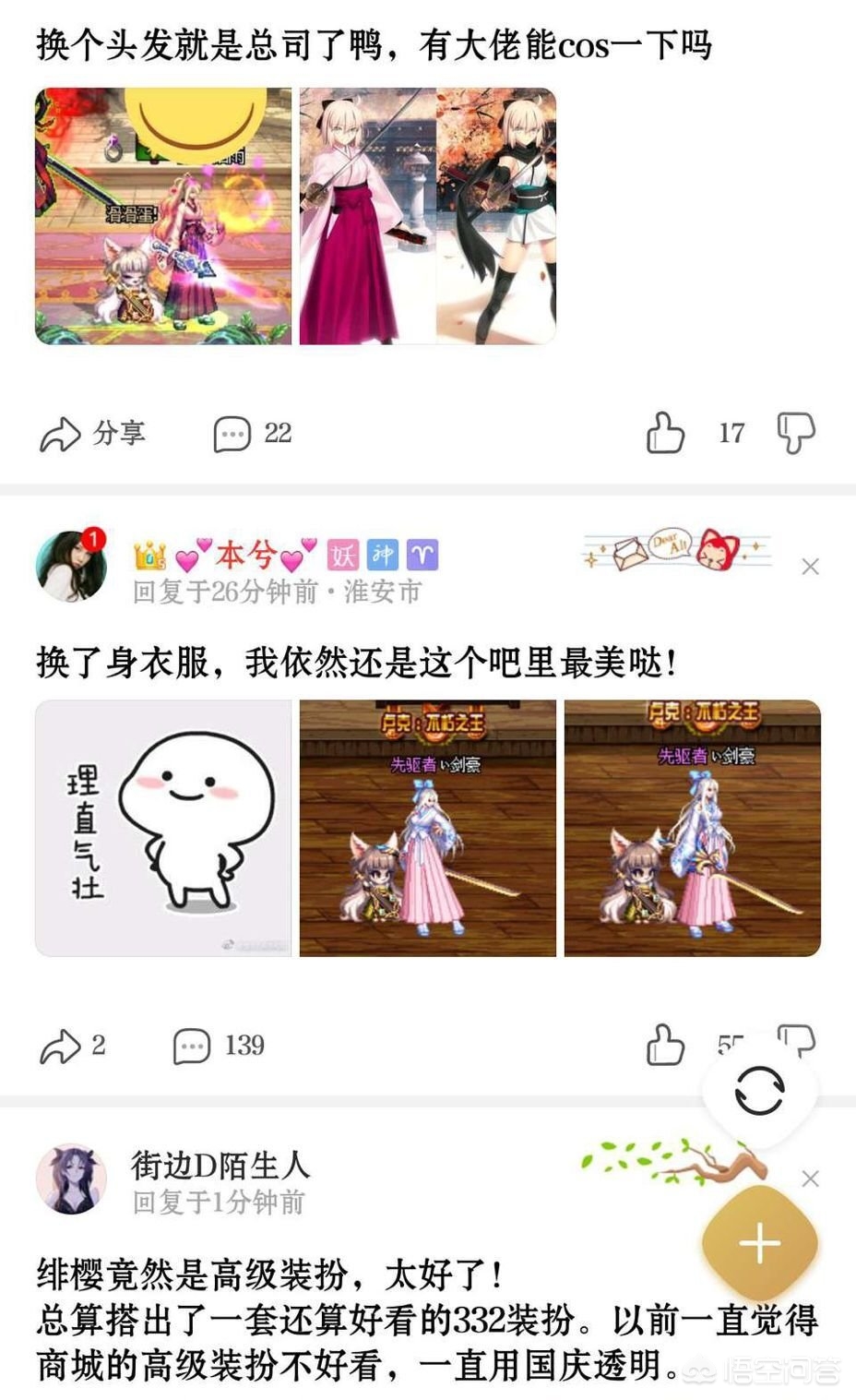Open the middle game screenshot in 本兮's post
Screen dimensions: 856x1400
pyautogui.click(x=428, y=828)
